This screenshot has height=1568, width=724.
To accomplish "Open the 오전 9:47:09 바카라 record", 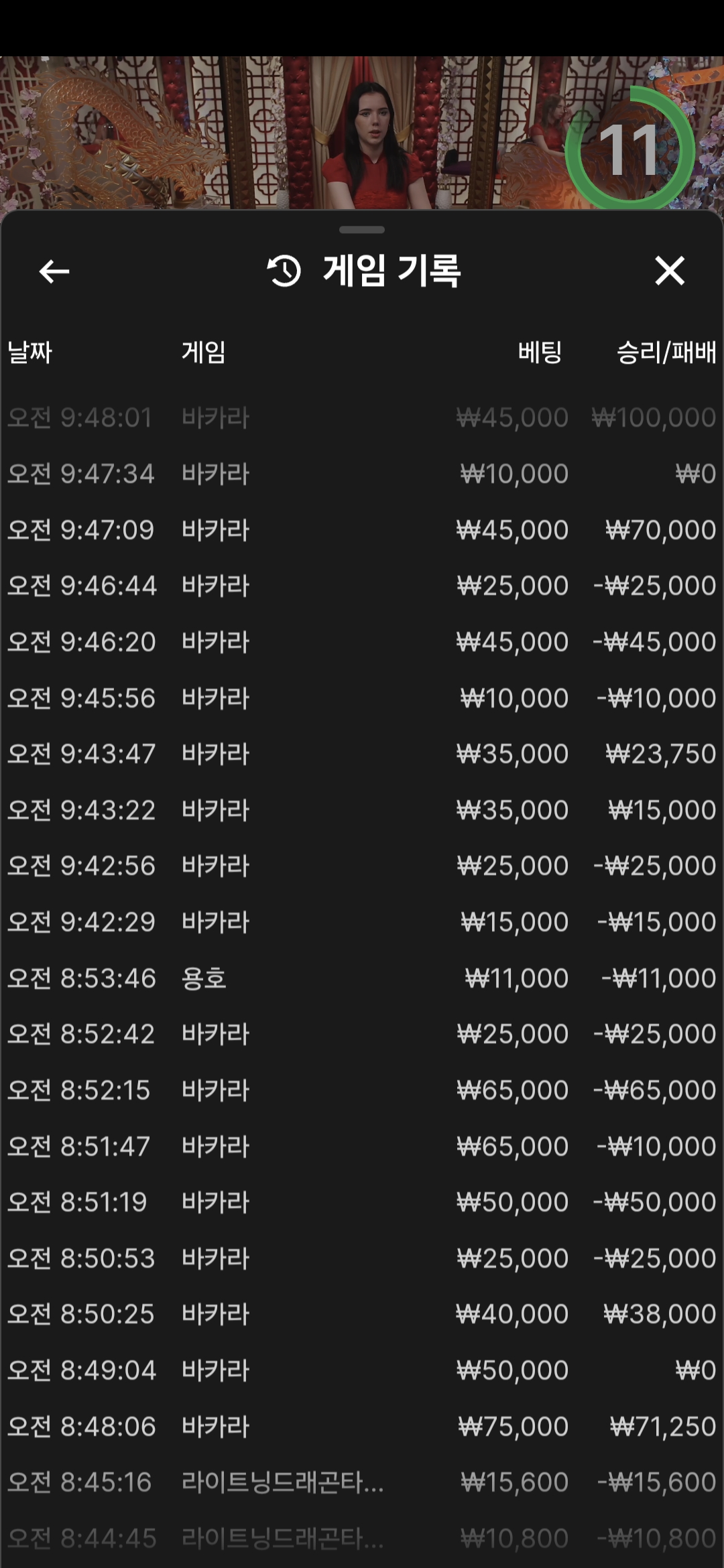I will [362, 530].
